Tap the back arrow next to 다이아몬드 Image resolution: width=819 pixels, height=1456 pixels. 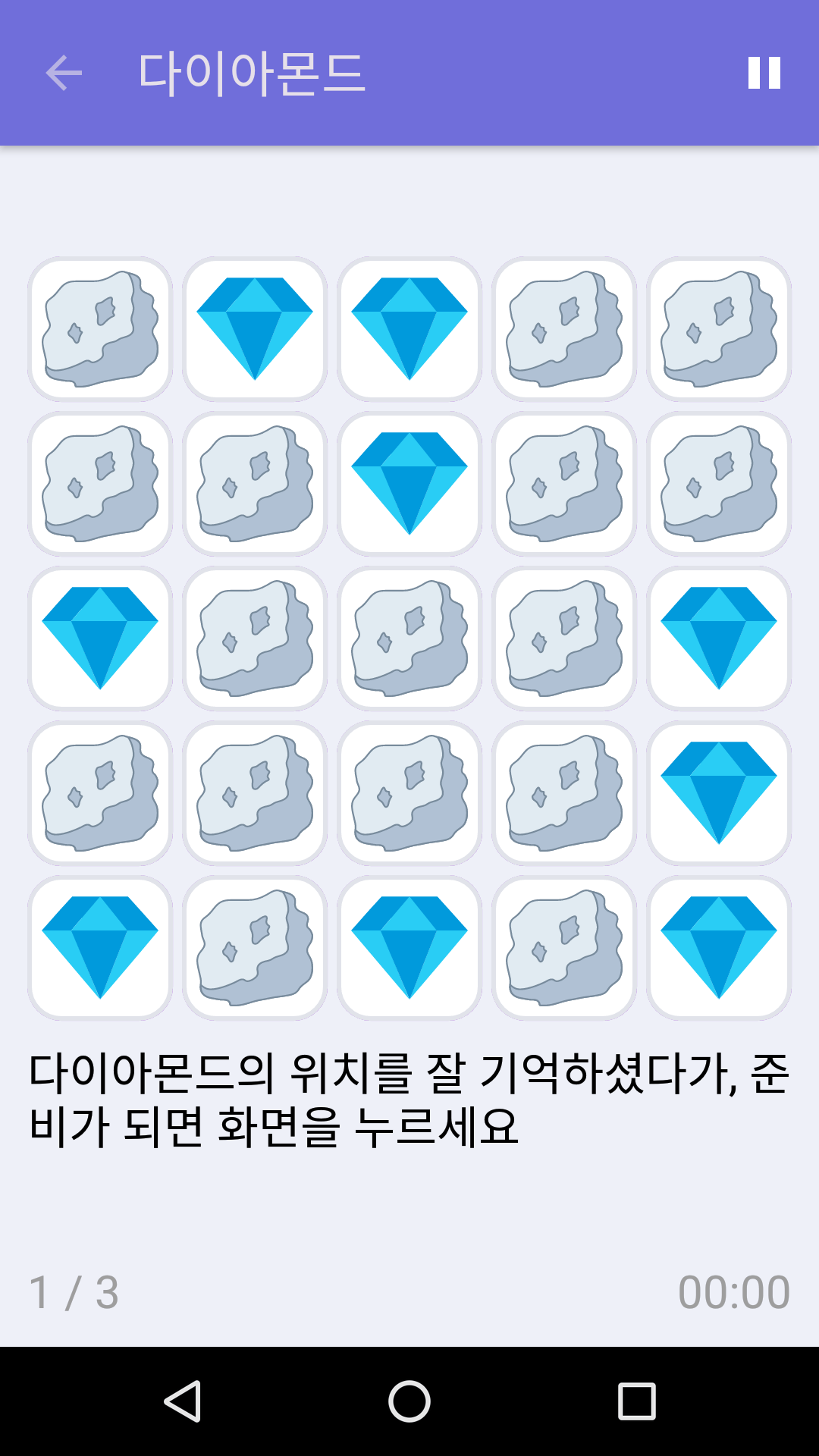click(64, 74)
